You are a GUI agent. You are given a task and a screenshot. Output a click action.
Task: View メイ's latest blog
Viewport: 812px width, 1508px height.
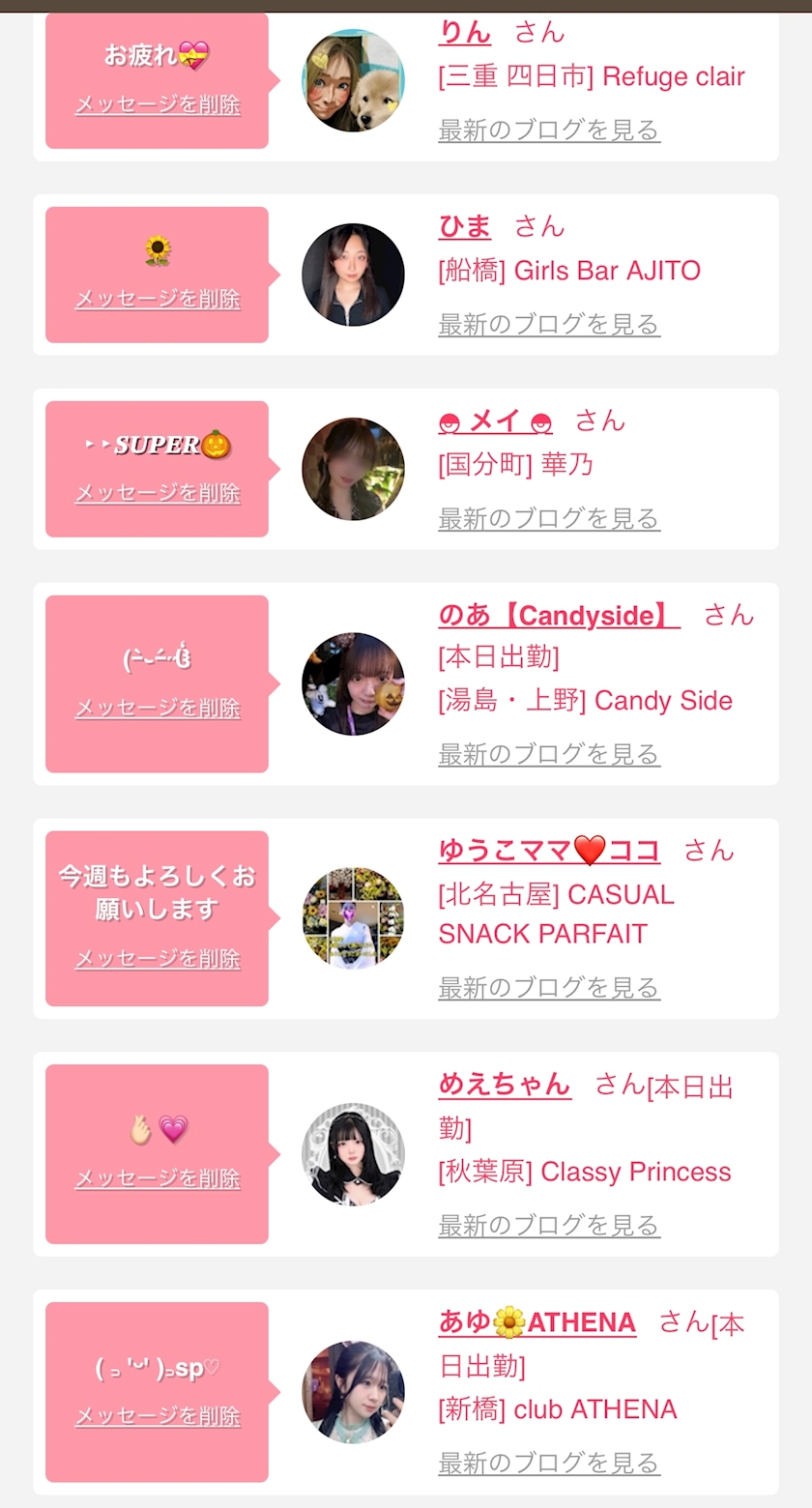pos(549,519)
